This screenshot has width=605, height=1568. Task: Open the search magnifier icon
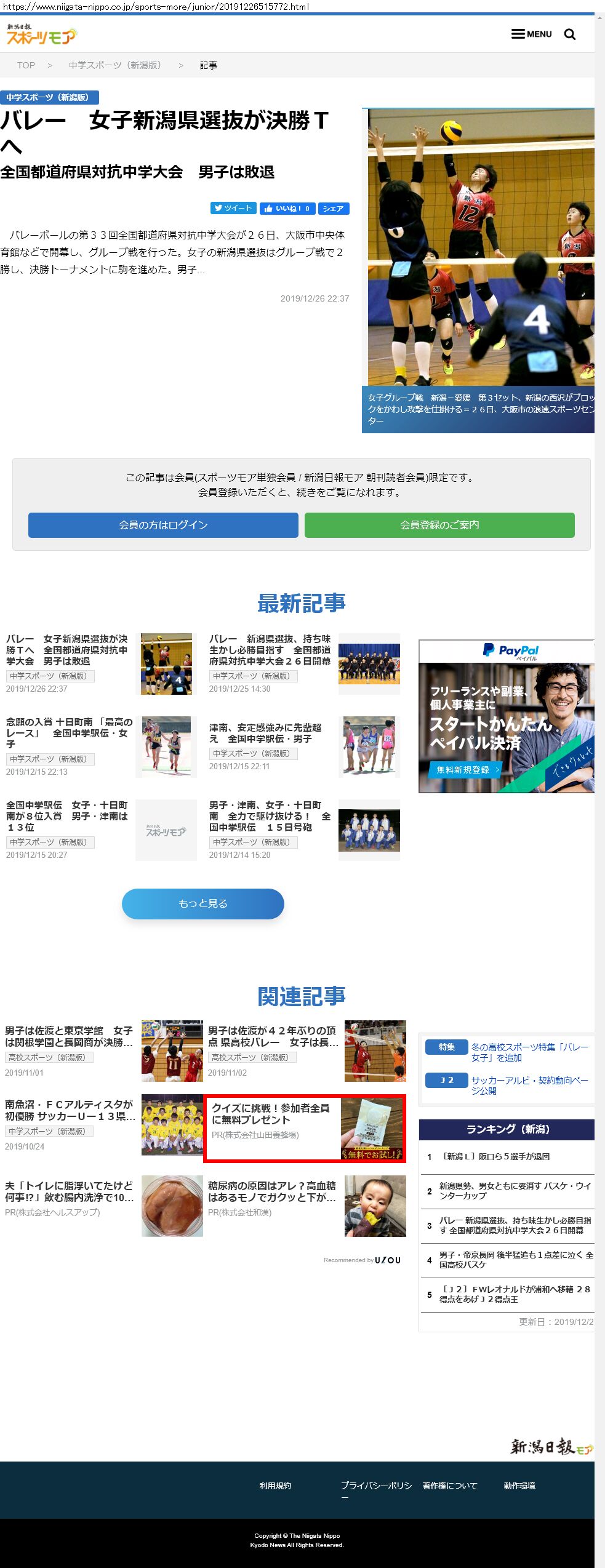pyautogui.click(x=570, y=34)
